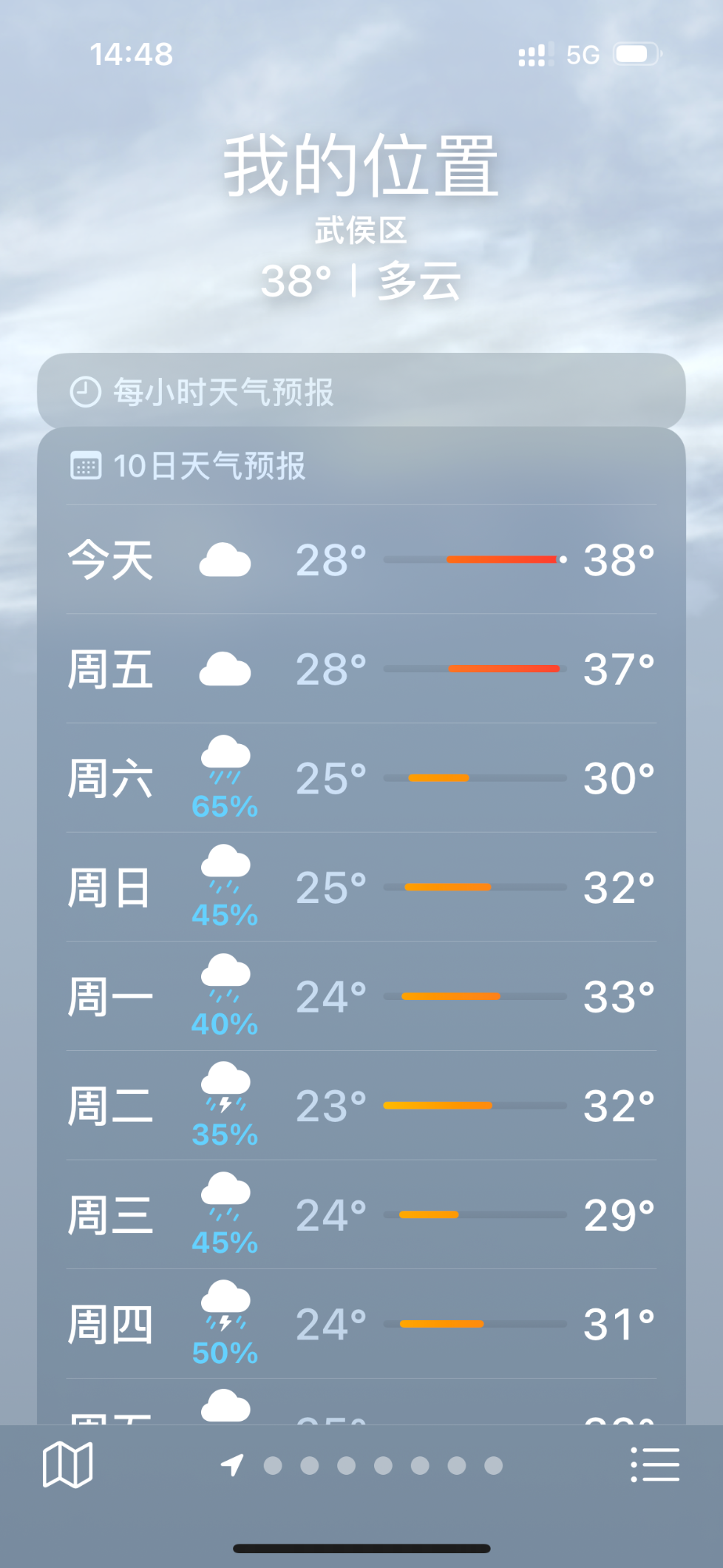
Task: Open the 周四 forecast row
Action: 361,1324
